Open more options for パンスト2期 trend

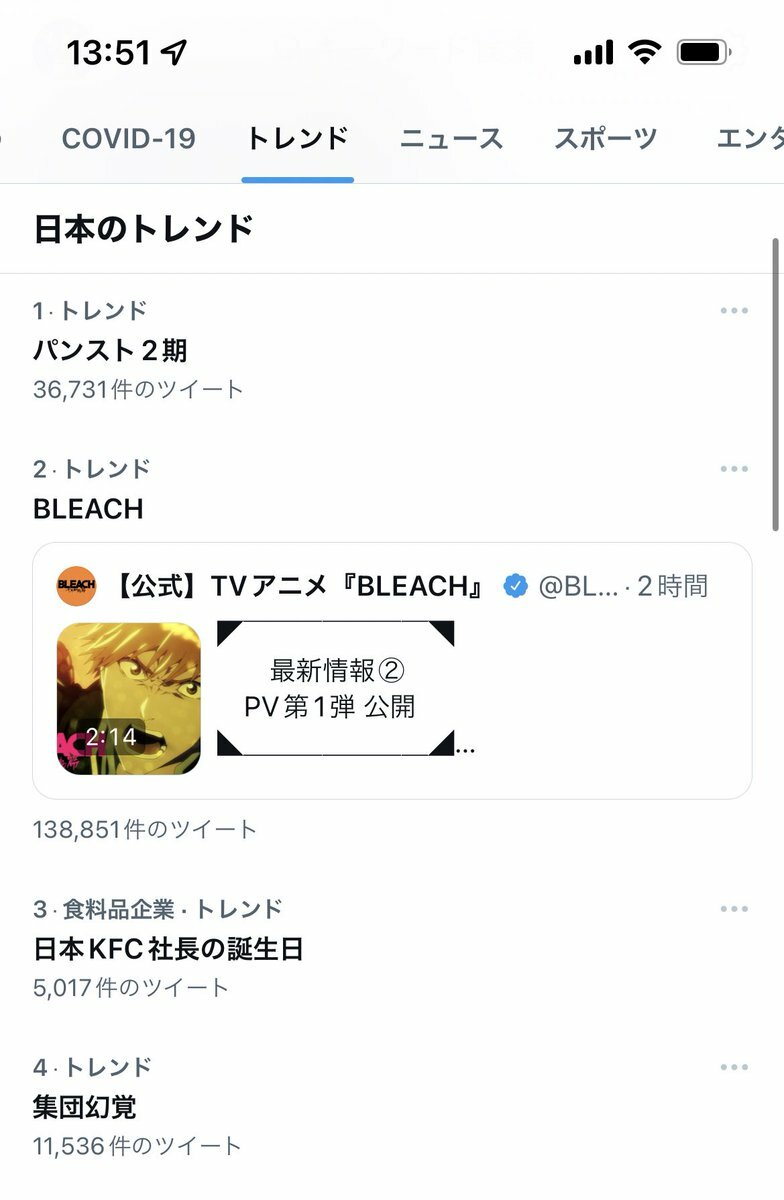pos(734,311)
